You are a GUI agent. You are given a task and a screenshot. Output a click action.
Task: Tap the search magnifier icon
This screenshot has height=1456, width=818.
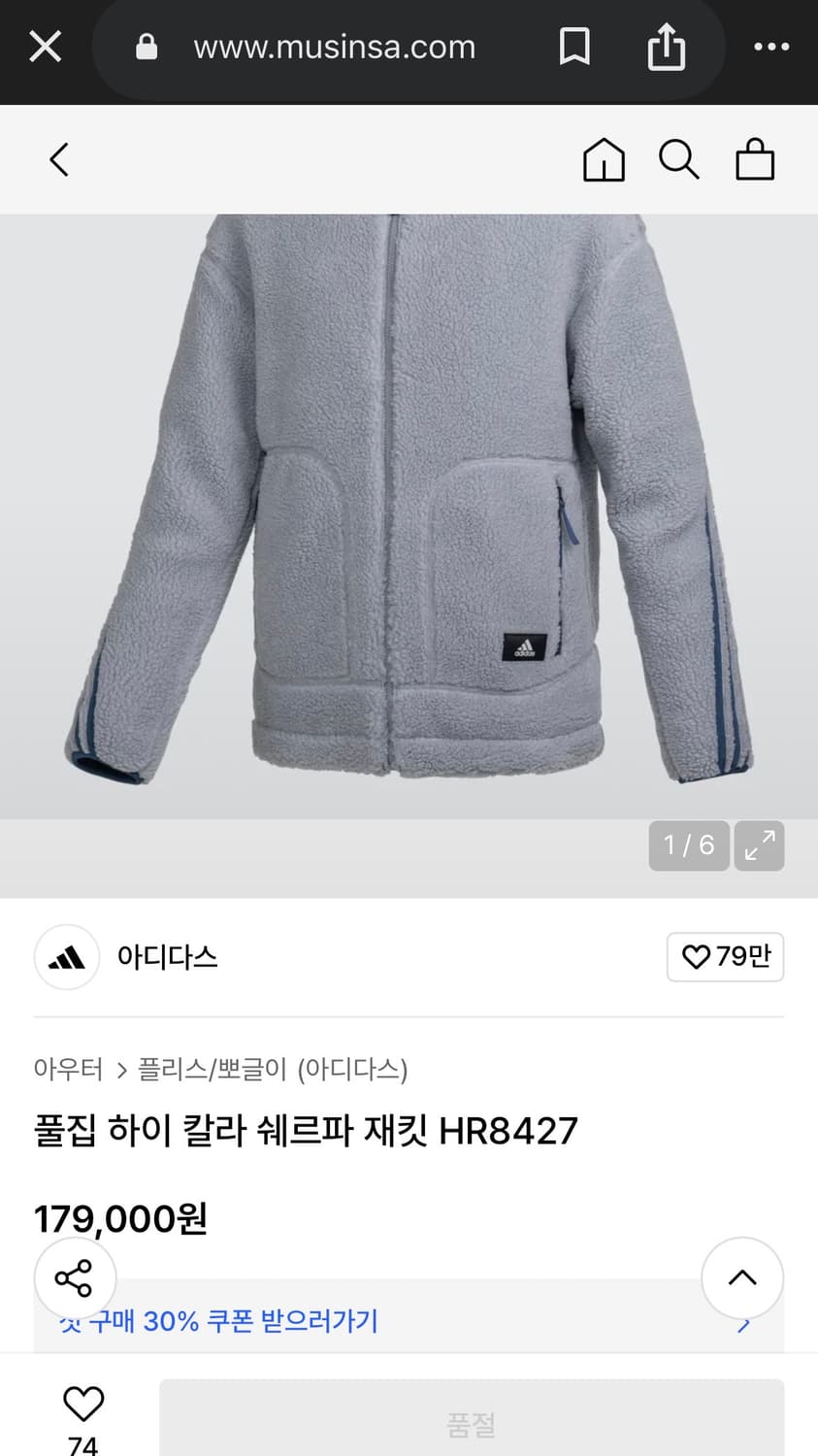tap(679, 160)
